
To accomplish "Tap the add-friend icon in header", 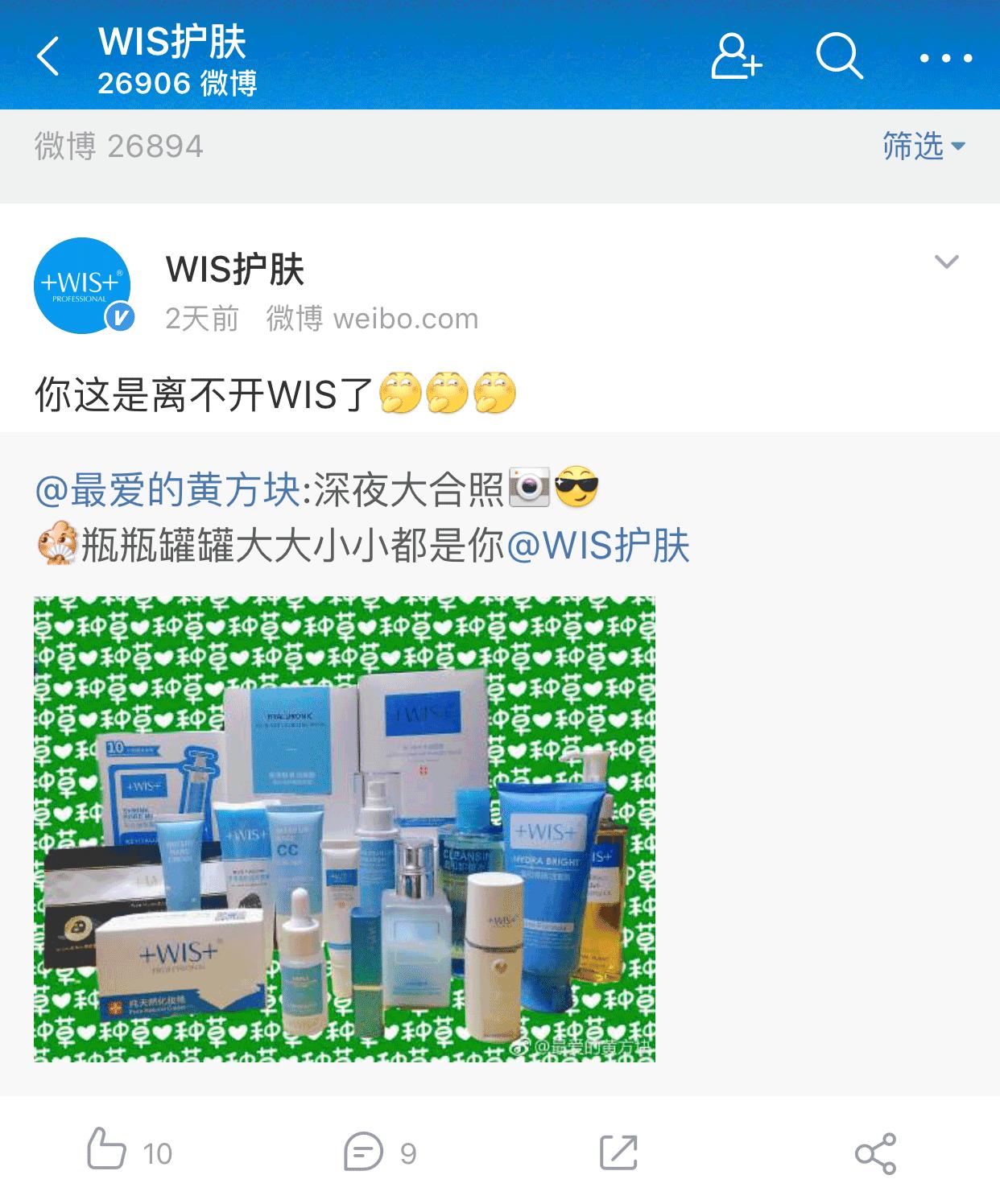I will [x=738, y=56].
